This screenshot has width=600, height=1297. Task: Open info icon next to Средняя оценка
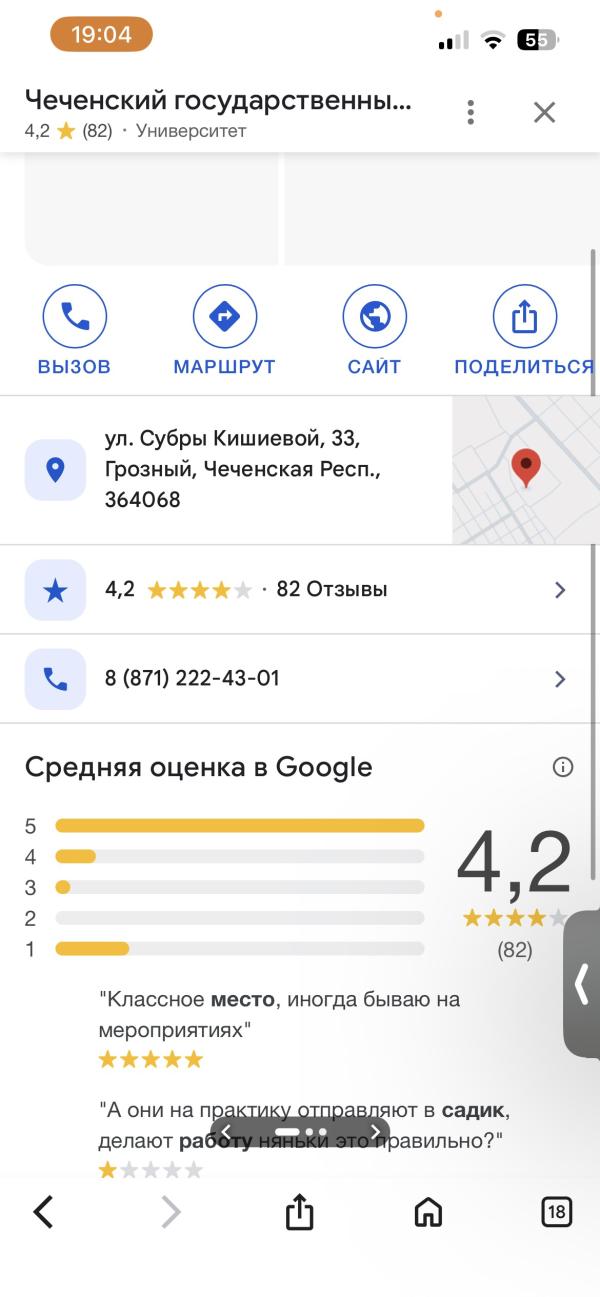[x=563, y=767]
